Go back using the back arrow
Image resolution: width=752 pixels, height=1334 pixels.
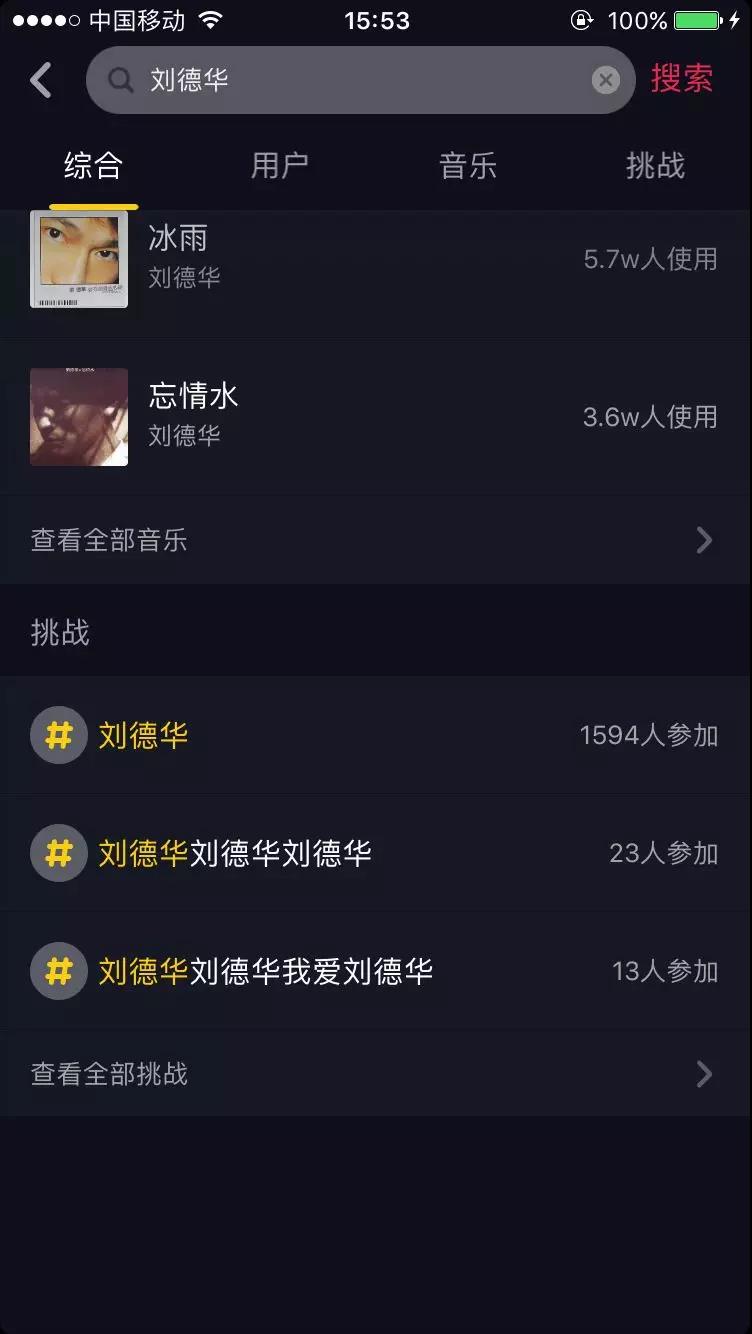click(x=41, y=80)
